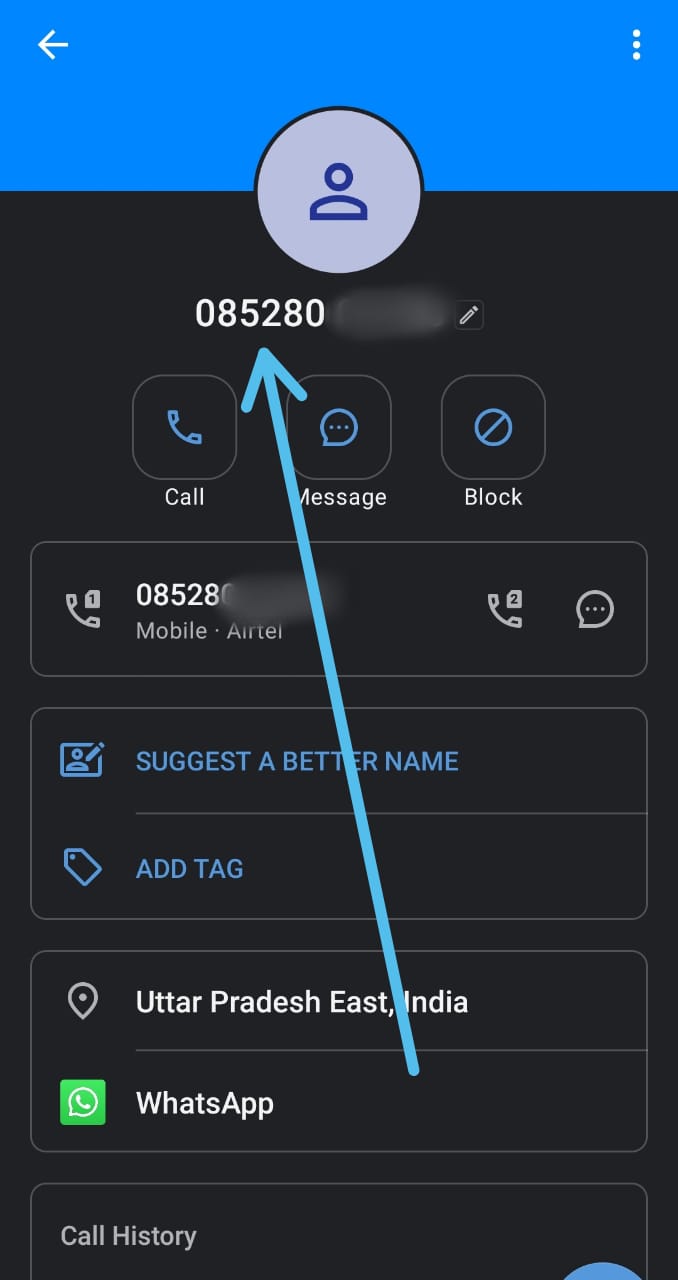Block this number
The image size is (678, 1280).
coord(493,428)
